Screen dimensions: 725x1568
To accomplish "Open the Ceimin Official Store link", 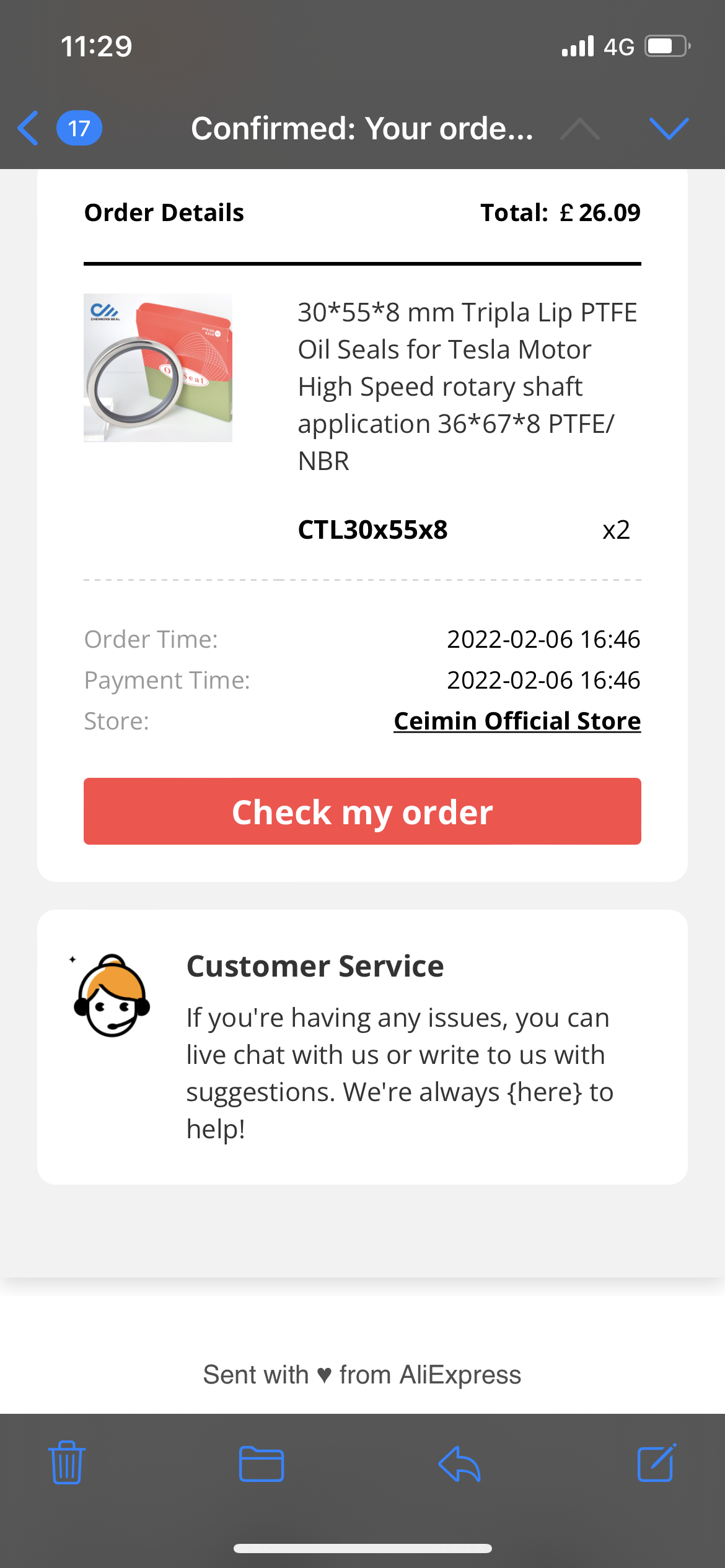I will (x=517, y=721).
